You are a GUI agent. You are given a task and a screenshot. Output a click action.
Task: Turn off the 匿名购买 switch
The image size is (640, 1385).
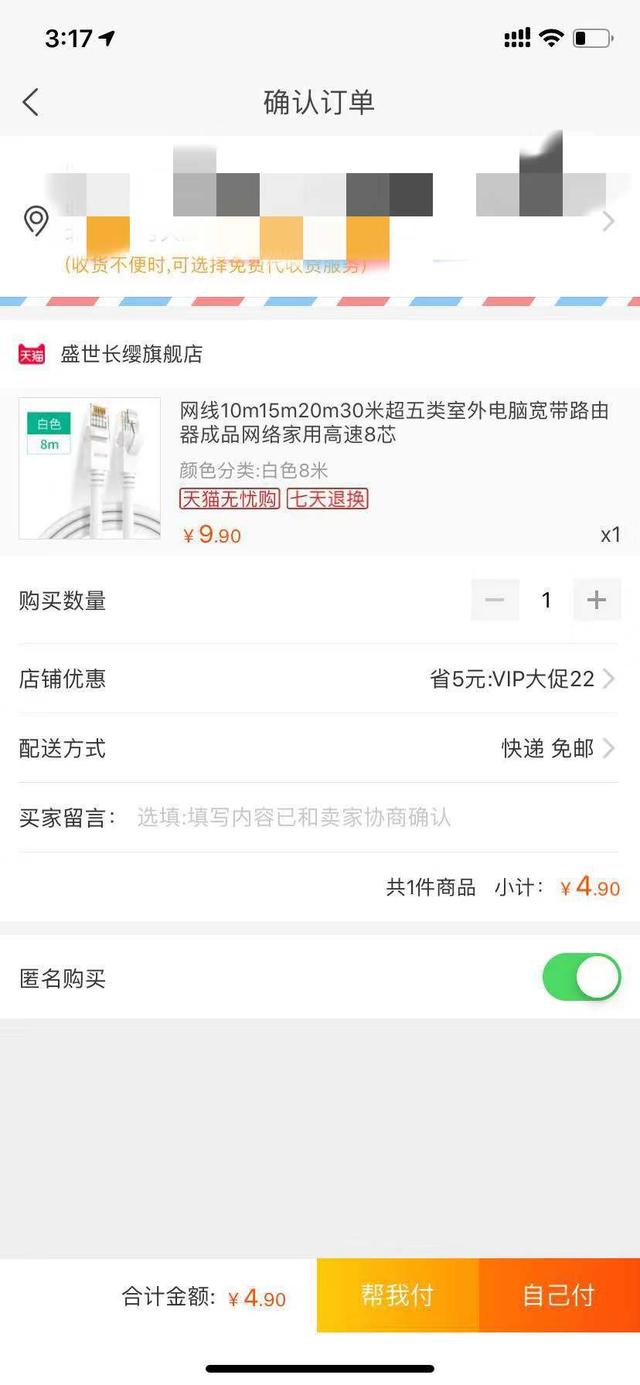[581, 977]
